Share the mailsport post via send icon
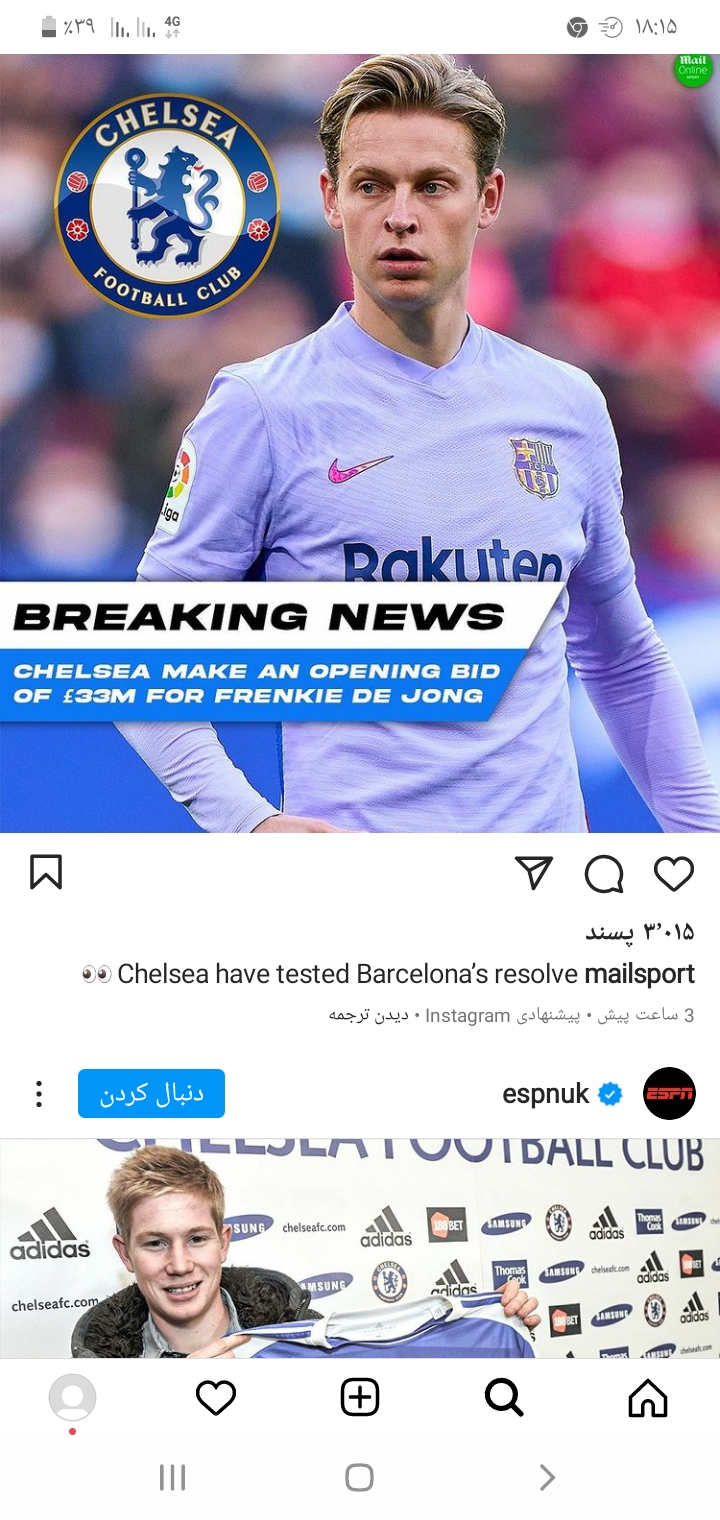The image size is (720, 1520). pos(534,873)
